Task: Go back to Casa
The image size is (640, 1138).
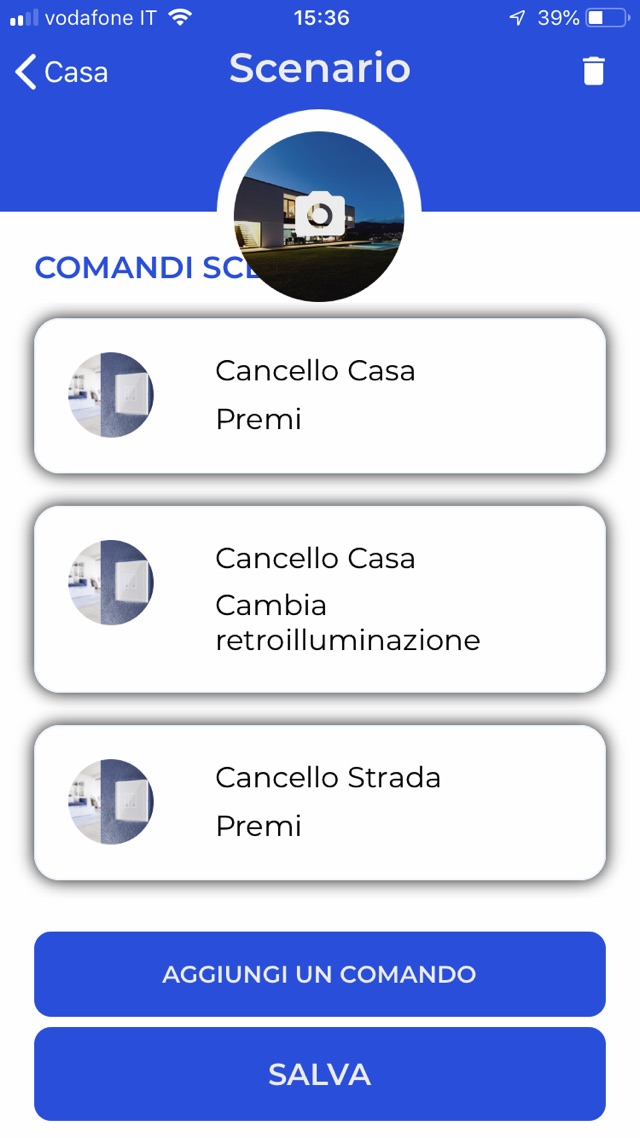Action: pyautogui.click(x=62, y=72)
